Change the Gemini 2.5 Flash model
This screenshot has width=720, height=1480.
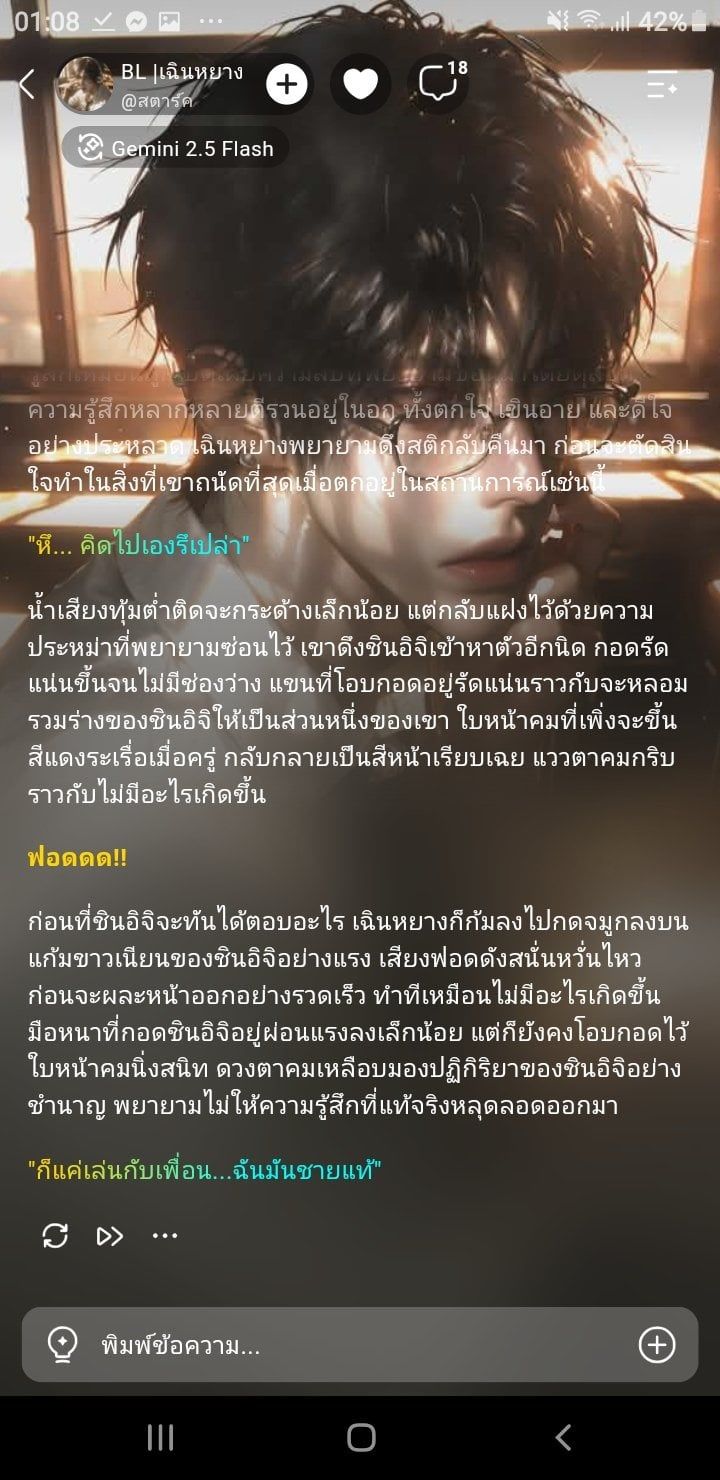coord(176,148)
